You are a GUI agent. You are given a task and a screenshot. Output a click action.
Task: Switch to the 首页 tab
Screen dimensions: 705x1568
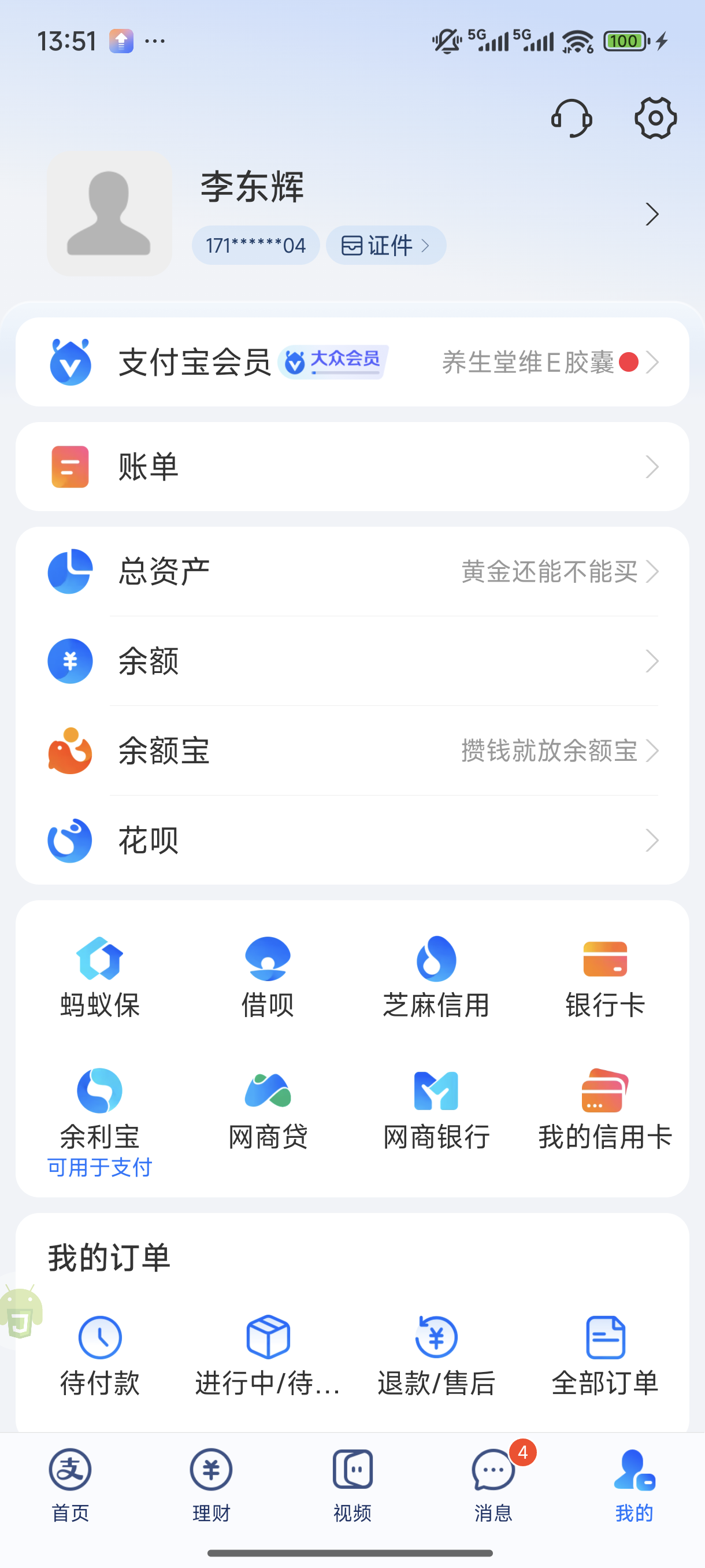point(70,1484)
